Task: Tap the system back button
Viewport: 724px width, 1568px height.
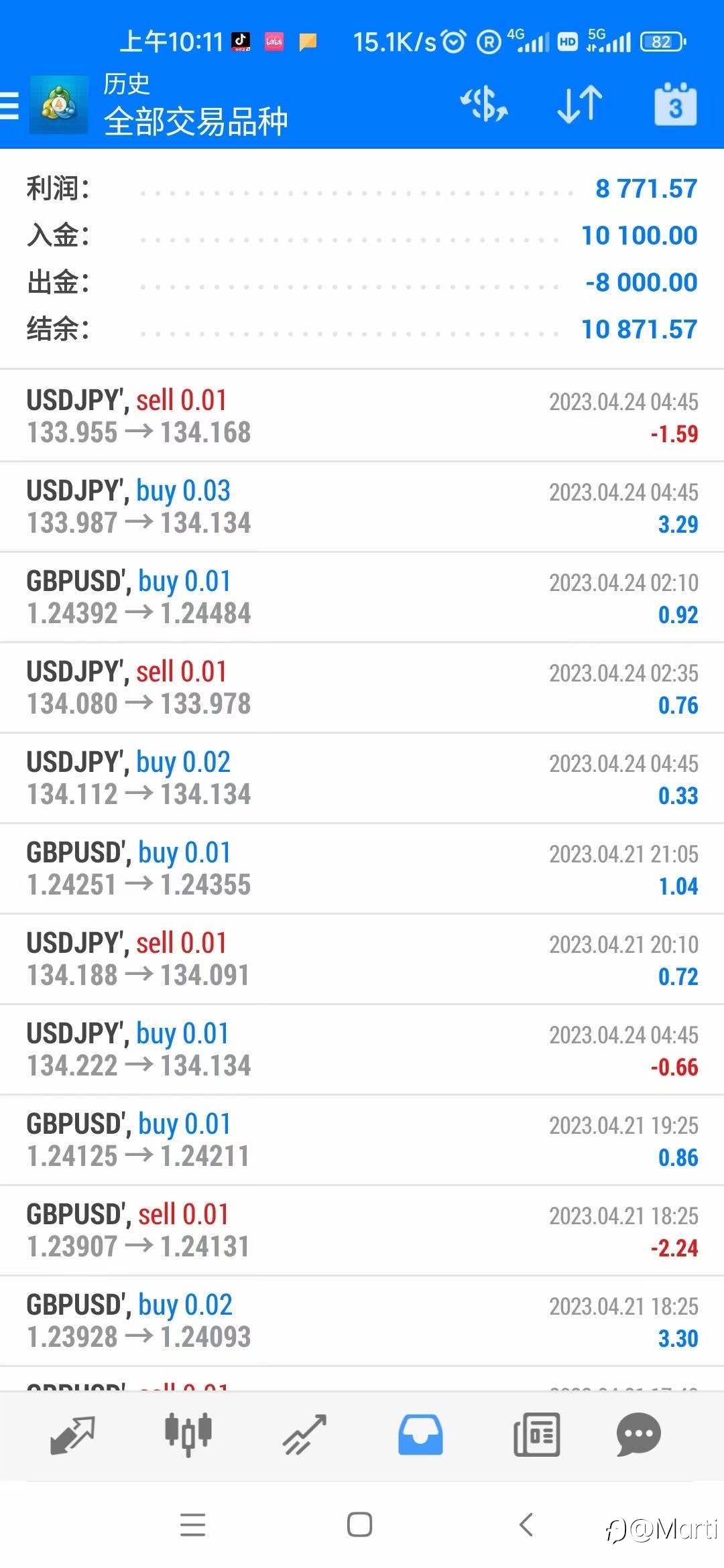Action: coord(527,1525)
